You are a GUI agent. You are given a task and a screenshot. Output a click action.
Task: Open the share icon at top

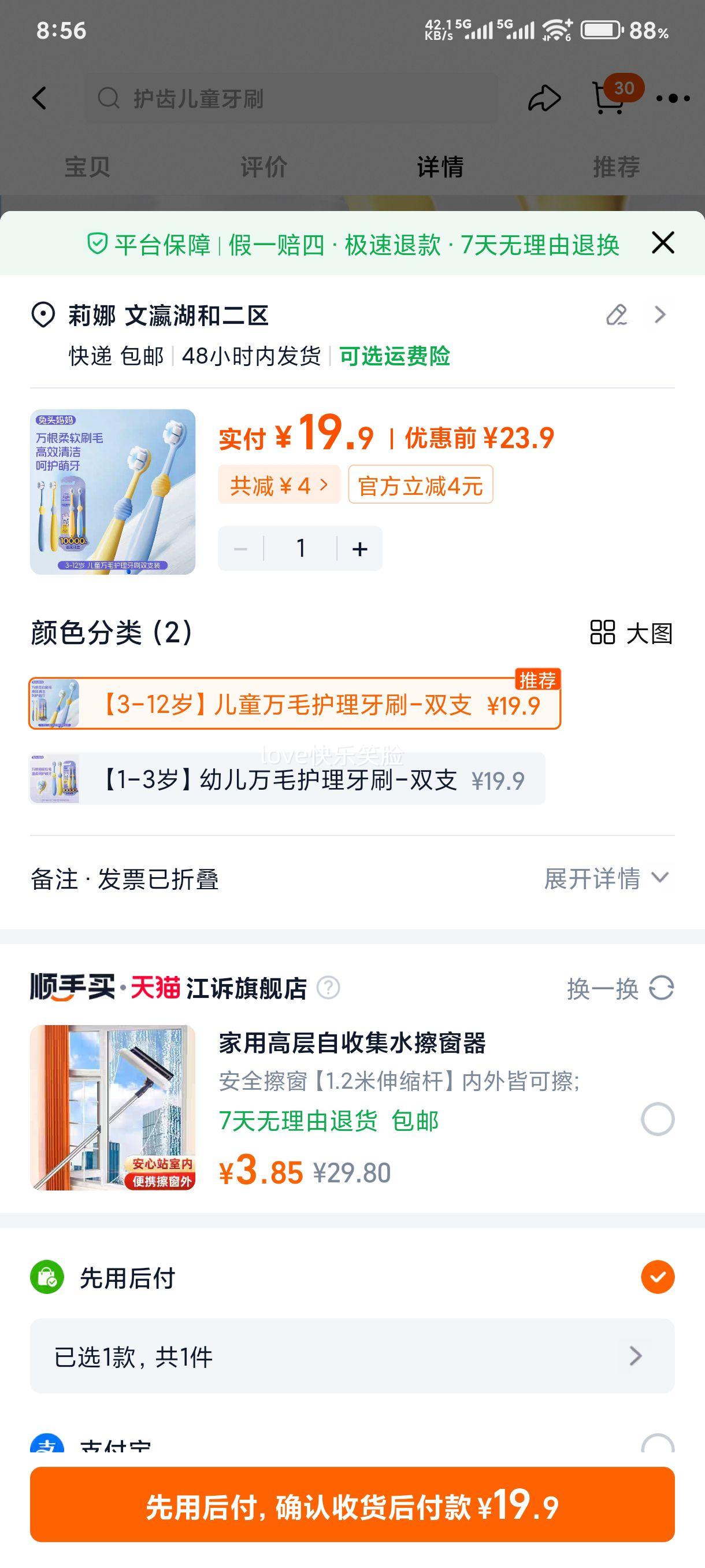pyautogui.click(x=543, y=98)
